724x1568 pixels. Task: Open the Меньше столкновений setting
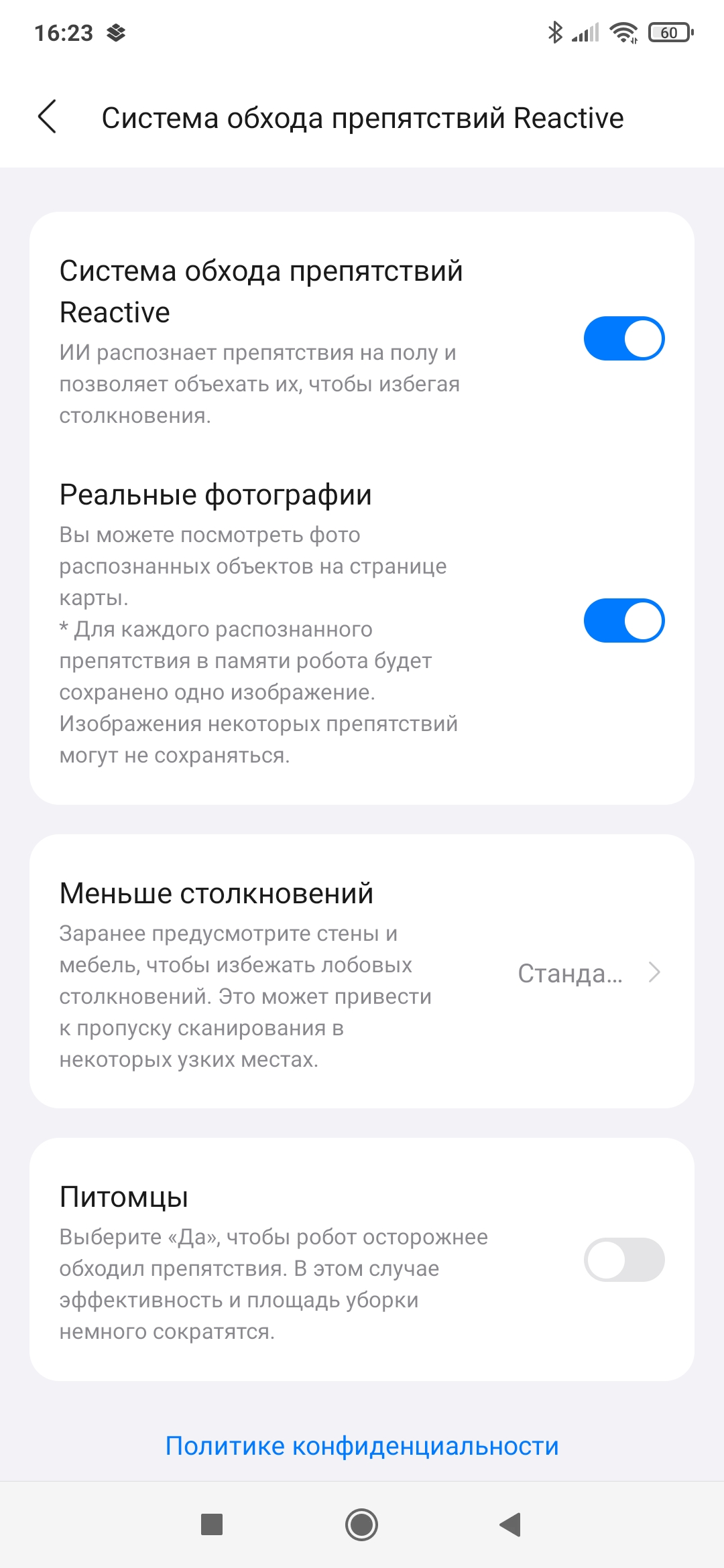(x=362, y=972)
